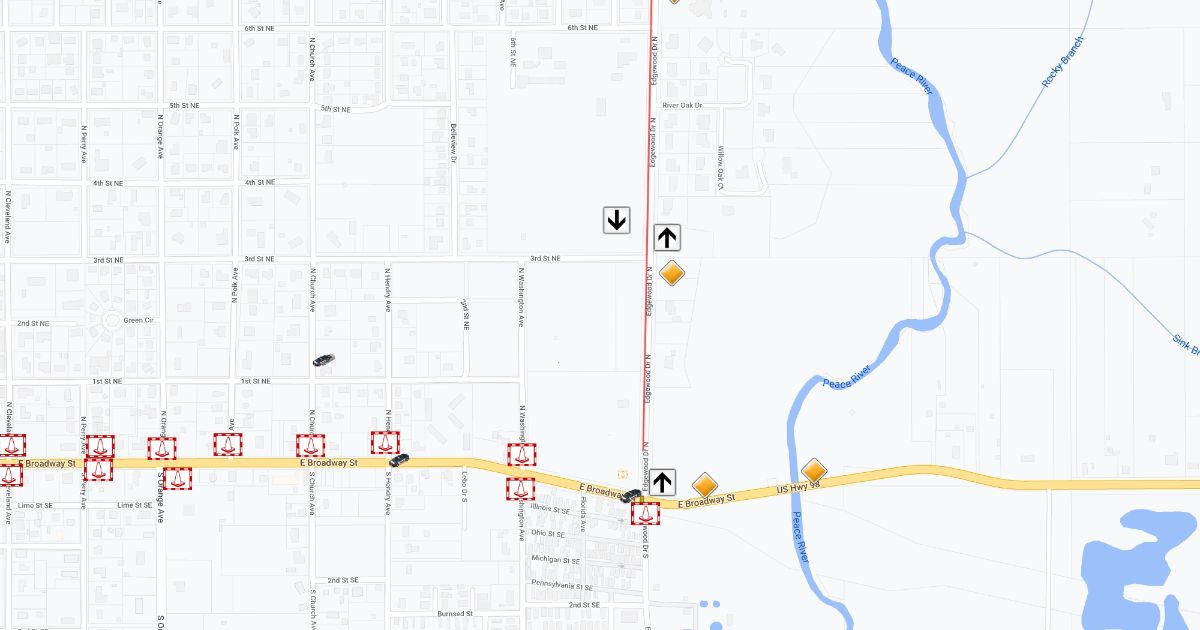Open the up-arrow marker near 3rd St NE
The width and height of the screenshot is (1200, 630).
click(x=667, y=238)
